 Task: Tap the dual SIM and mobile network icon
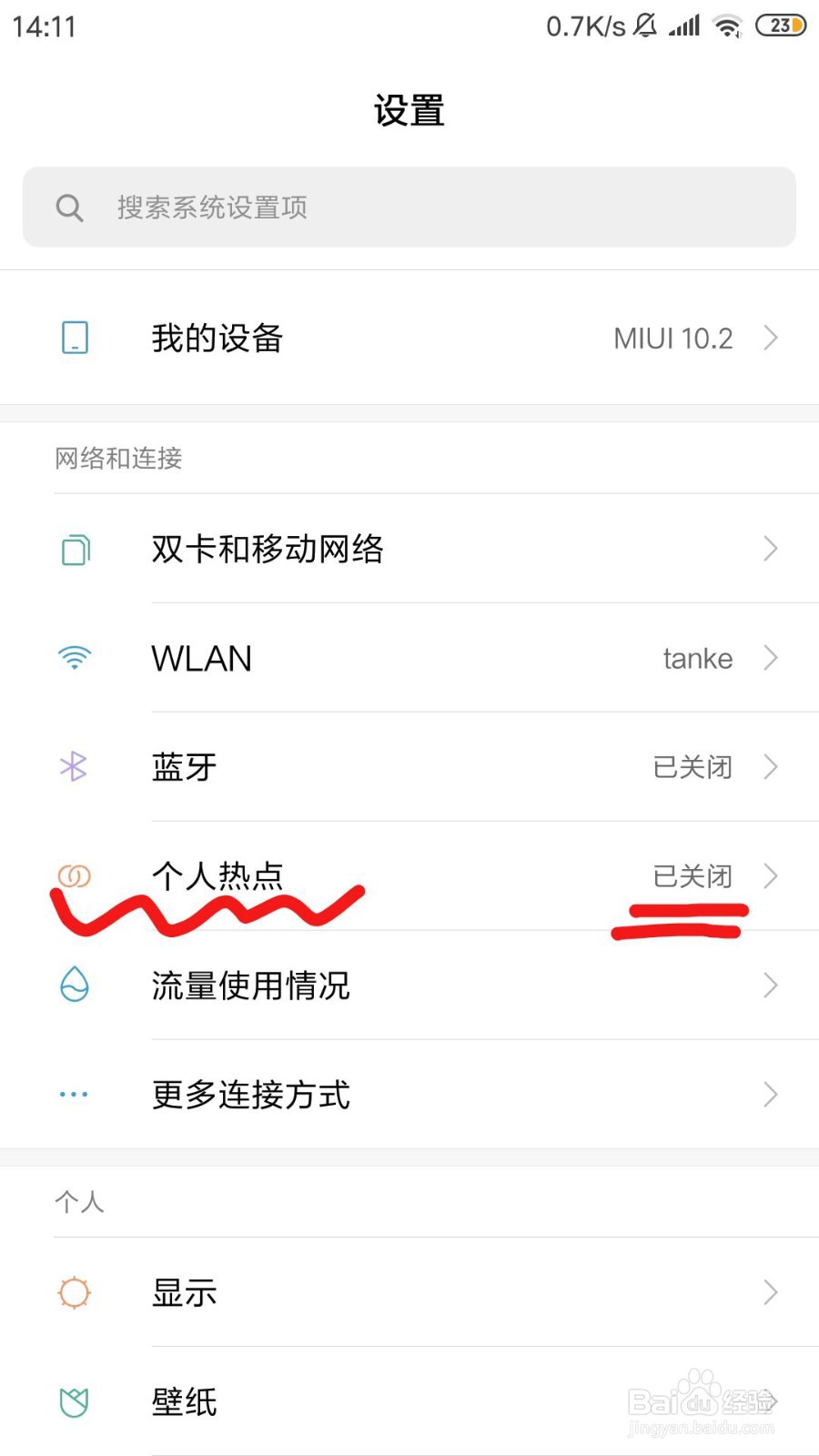pos(74,549)
